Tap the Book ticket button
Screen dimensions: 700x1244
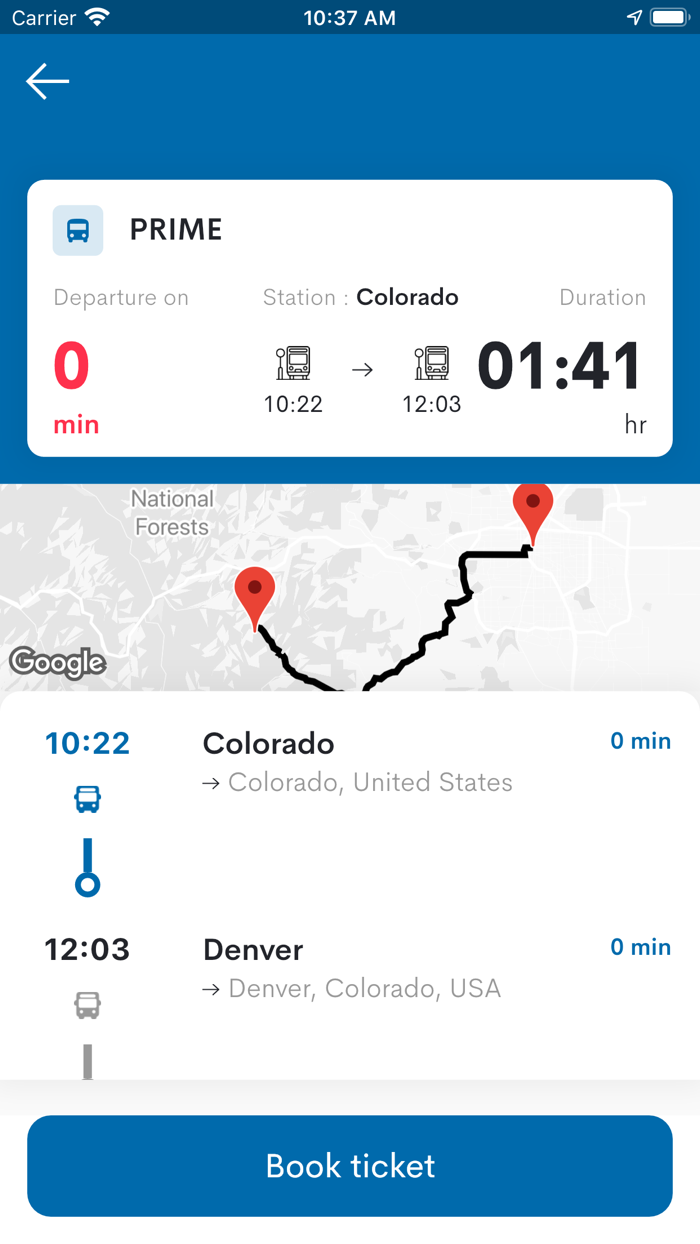(350, 1166)
